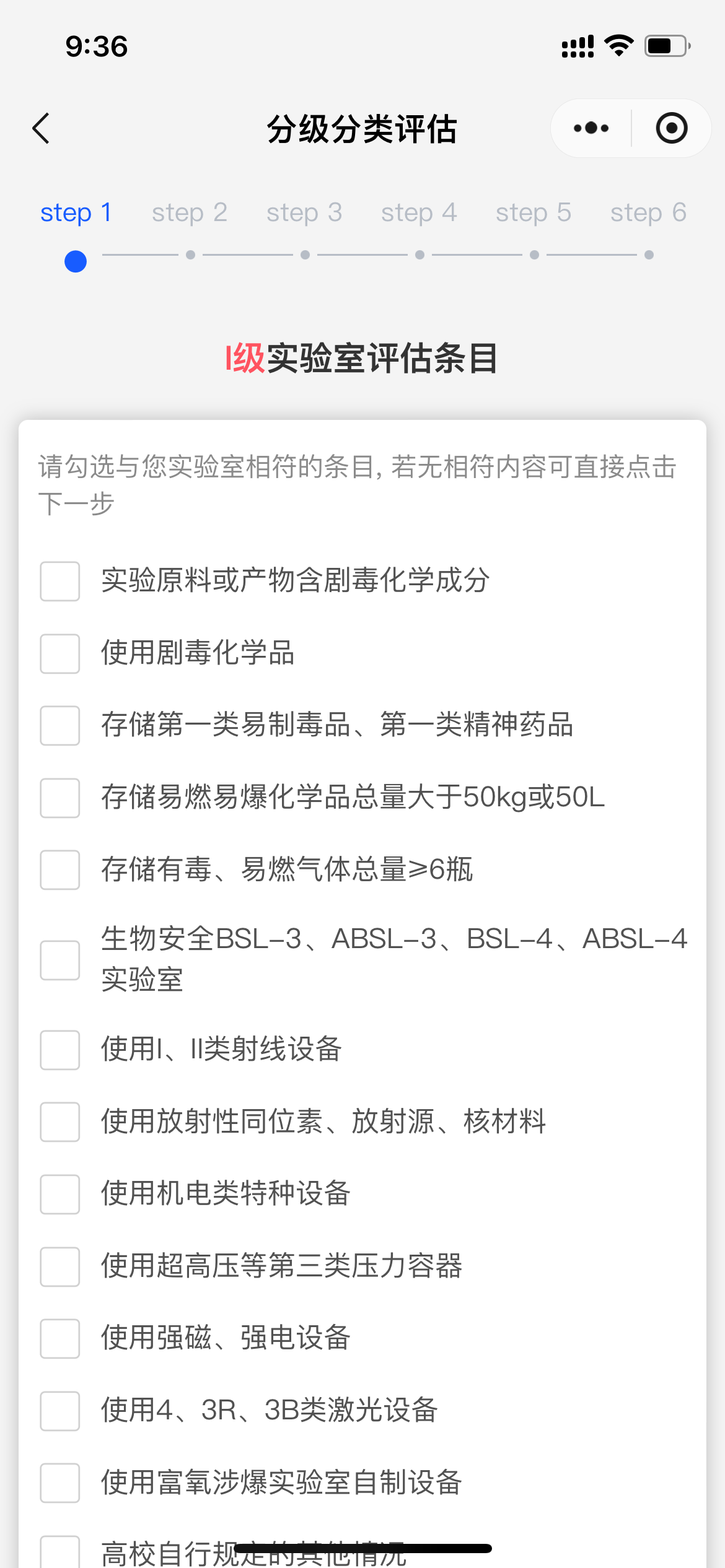Tick 存储第一类易制毒品、第一类精神药品

click(x=60, y=725)
